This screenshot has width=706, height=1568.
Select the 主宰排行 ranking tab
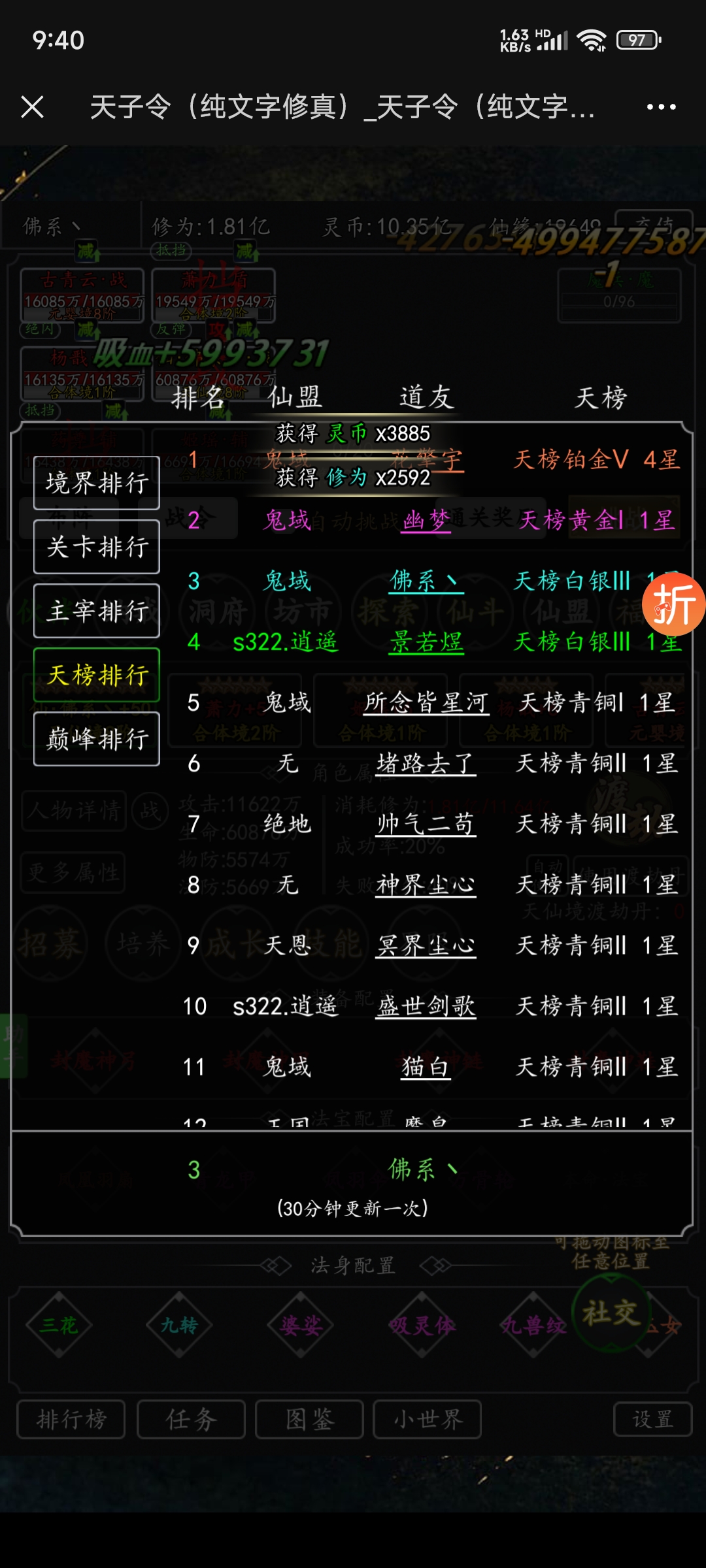[97, 611]
